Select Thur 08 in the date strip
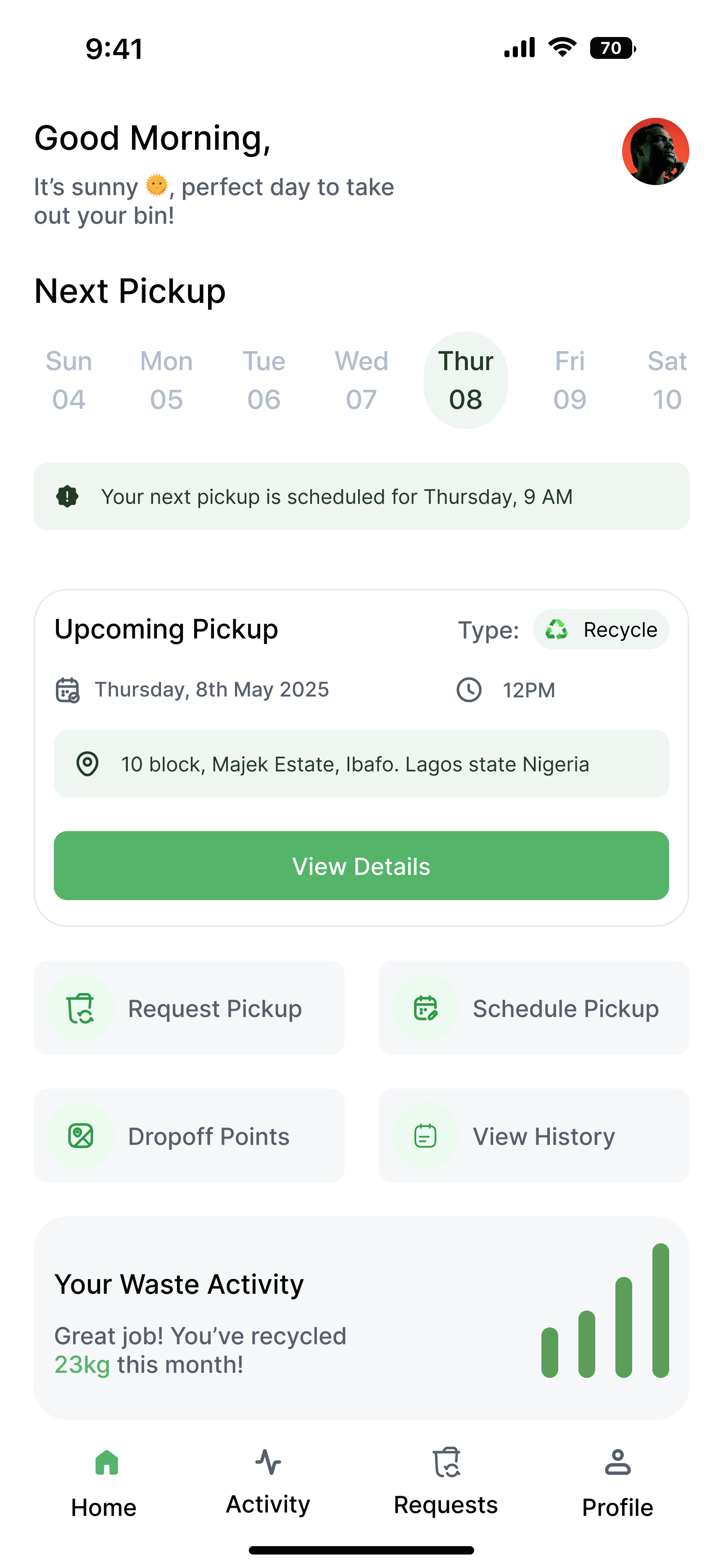This screenshot has width=723, height=1568. 466,381
